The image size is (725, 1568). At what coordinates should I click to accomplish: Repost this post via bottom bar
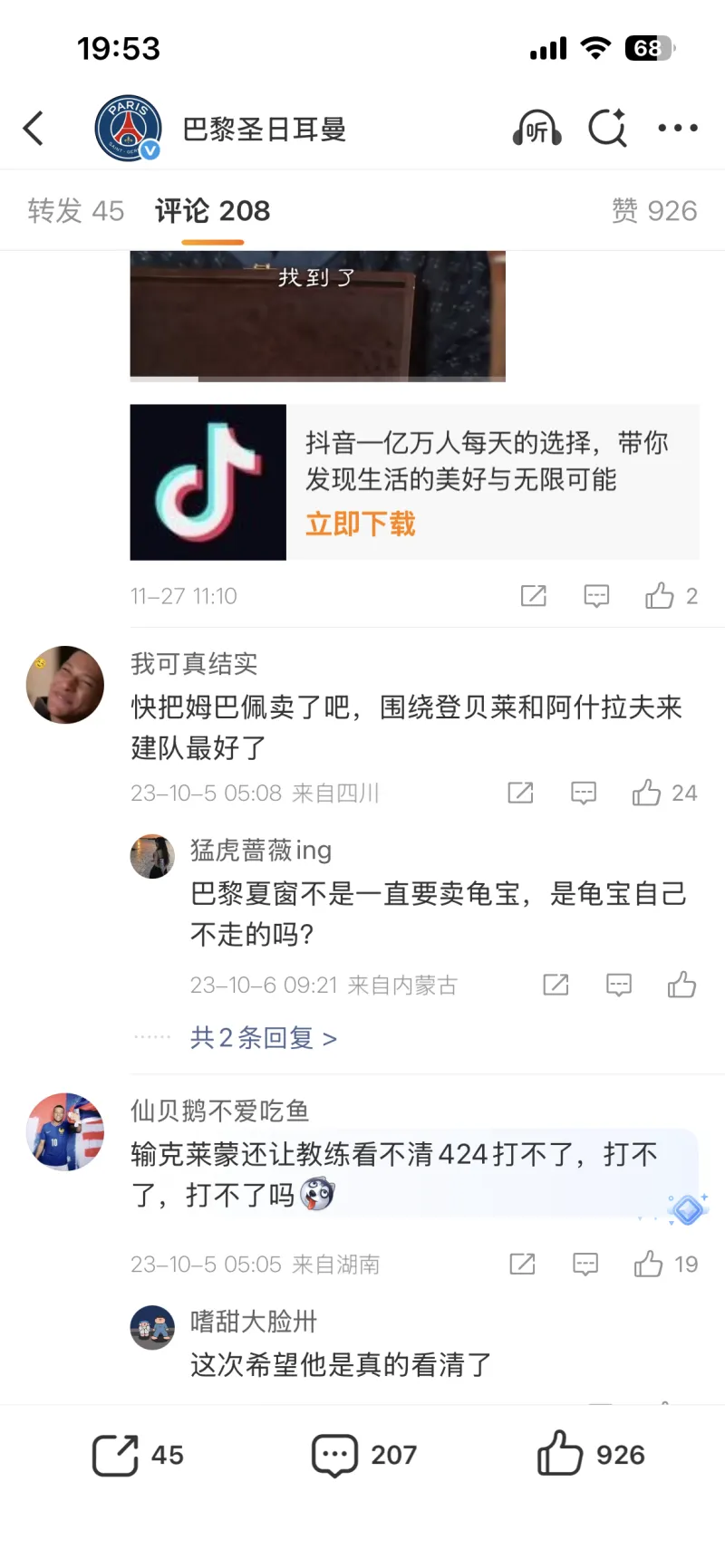pos(138,1455)
